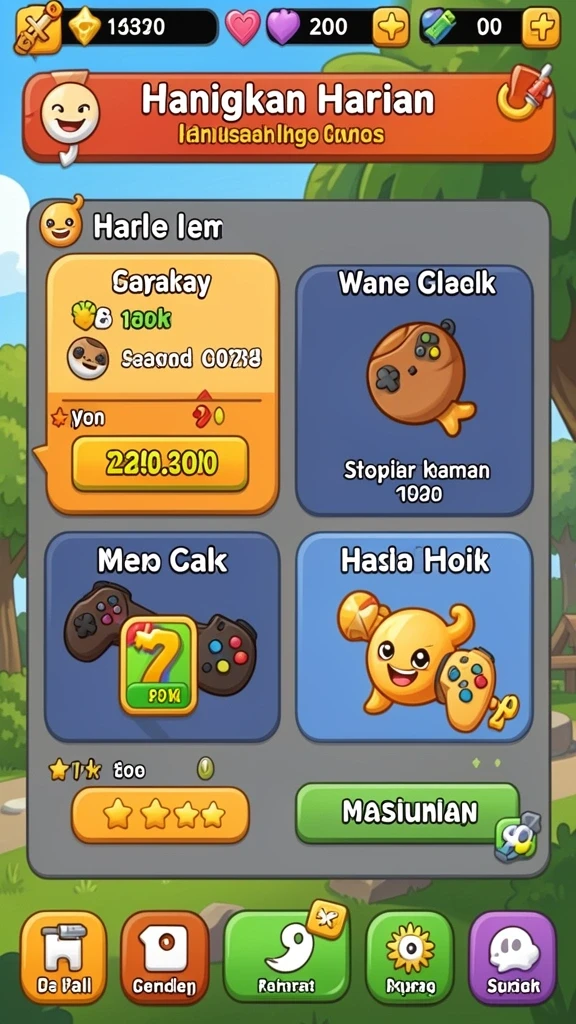
Task: Open the purple Suniok tab
Action: point(513,957)
